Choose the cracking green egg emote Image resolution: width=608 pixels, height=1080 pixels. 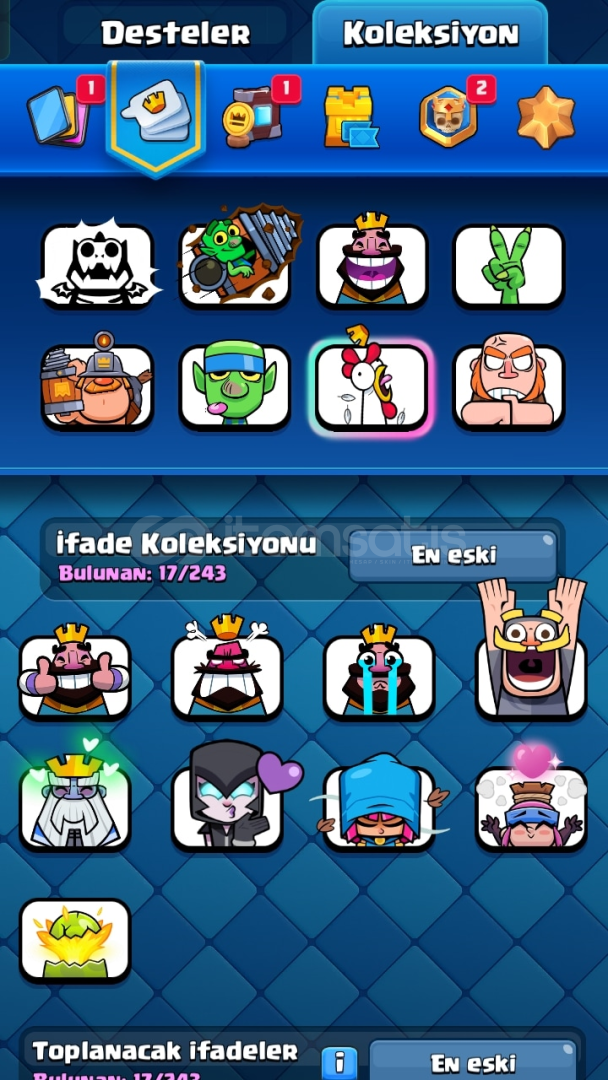coord(75,940)
